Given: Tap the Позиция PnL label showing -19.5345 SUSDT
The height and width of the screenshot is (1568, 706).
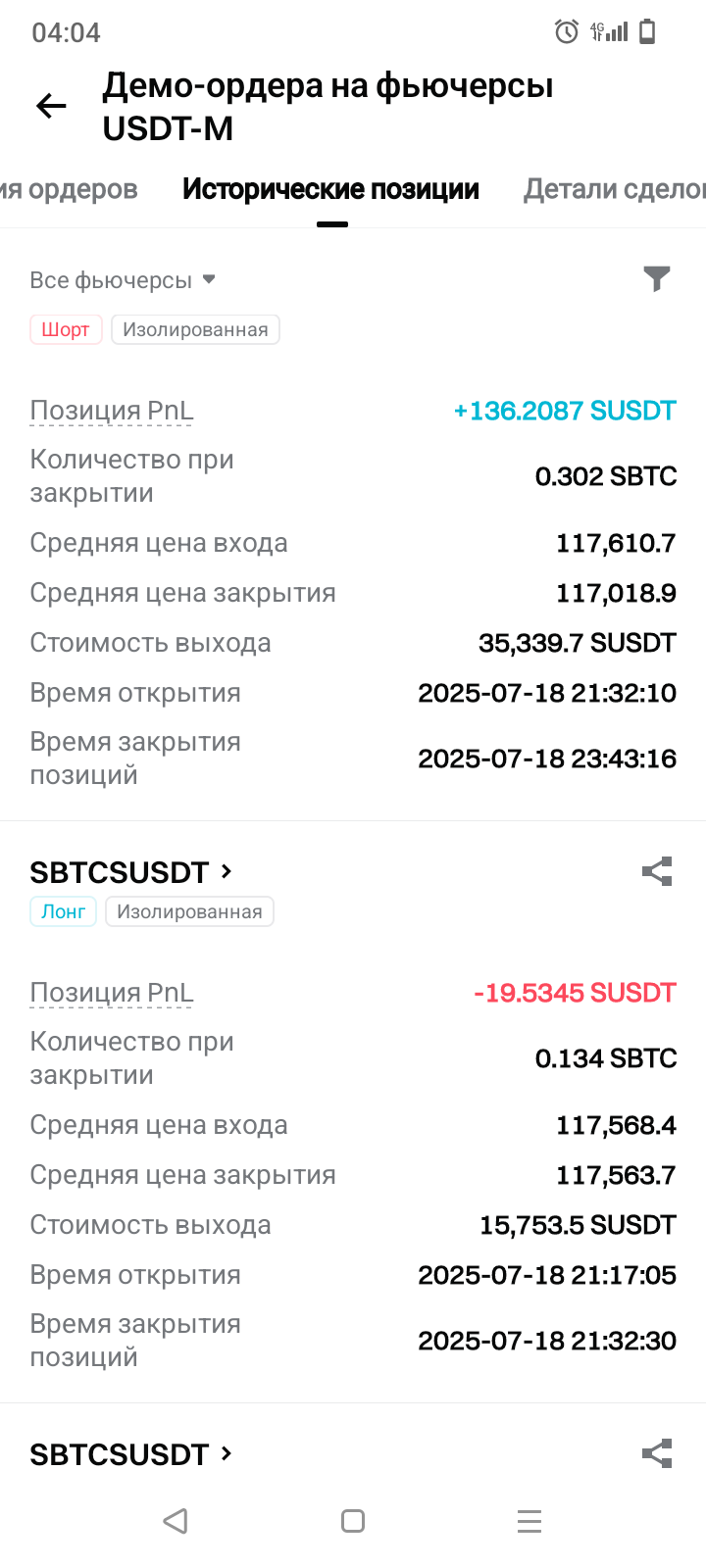Looking at the screenshot, I should pos(112,993).
